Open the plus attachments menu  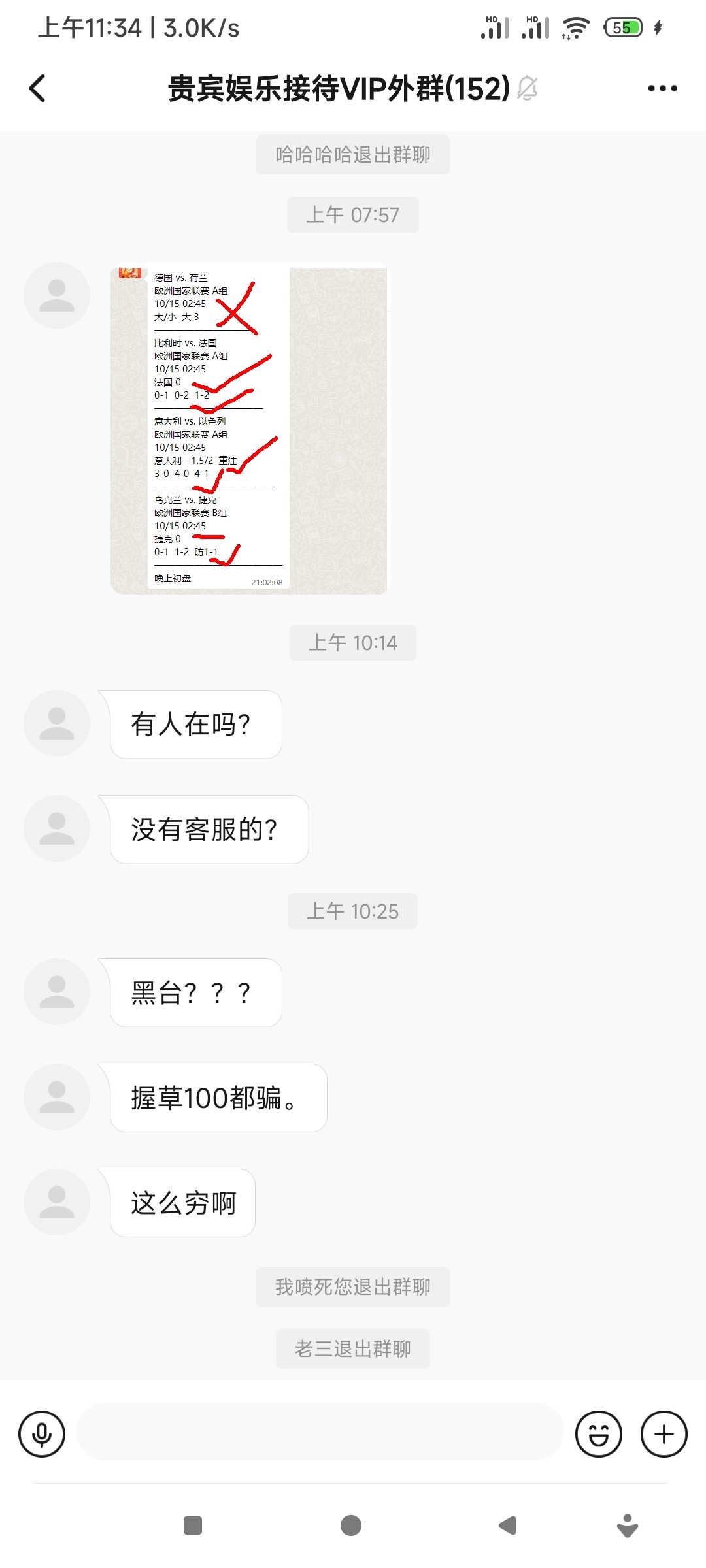pos(664,1434)
